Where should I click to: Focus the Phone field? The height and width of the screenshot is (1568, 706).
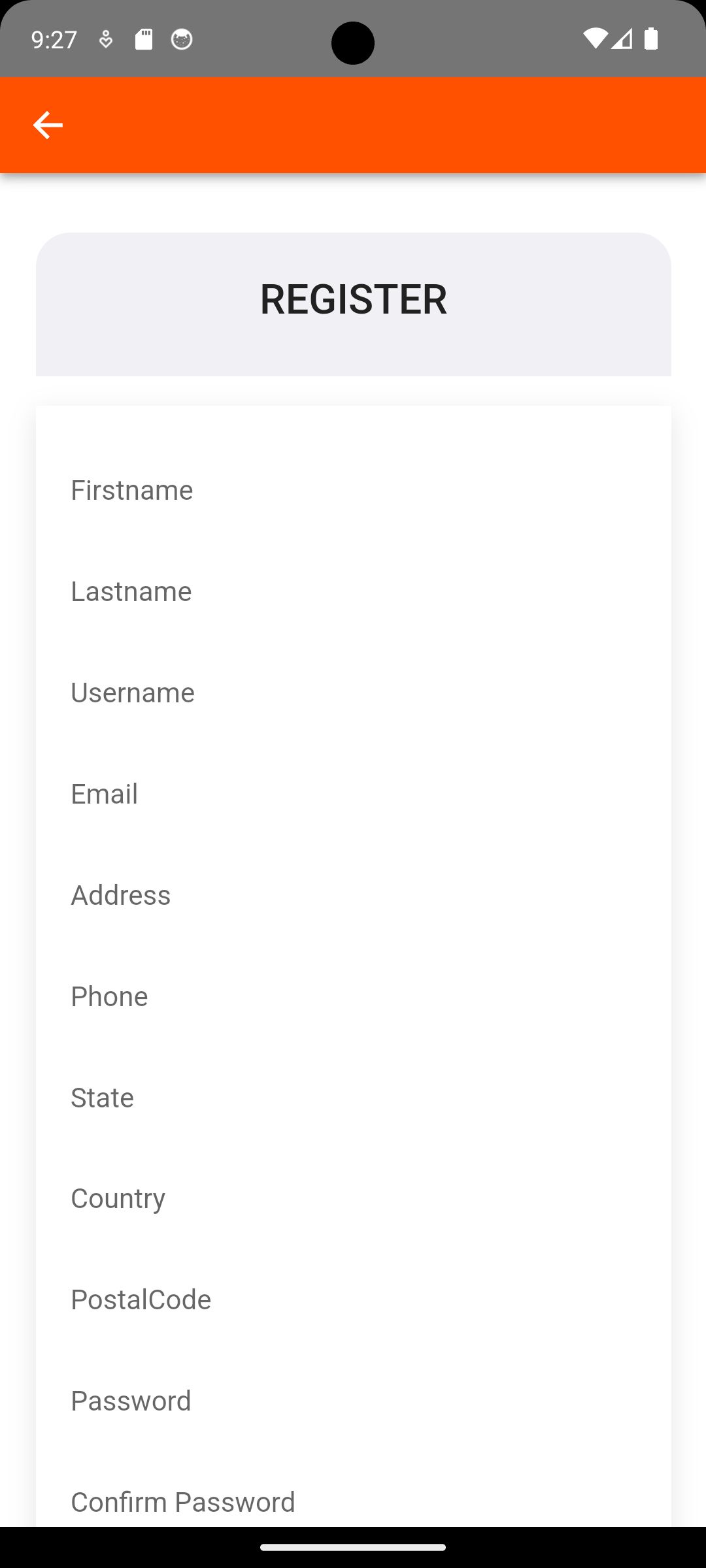point(353,996)
